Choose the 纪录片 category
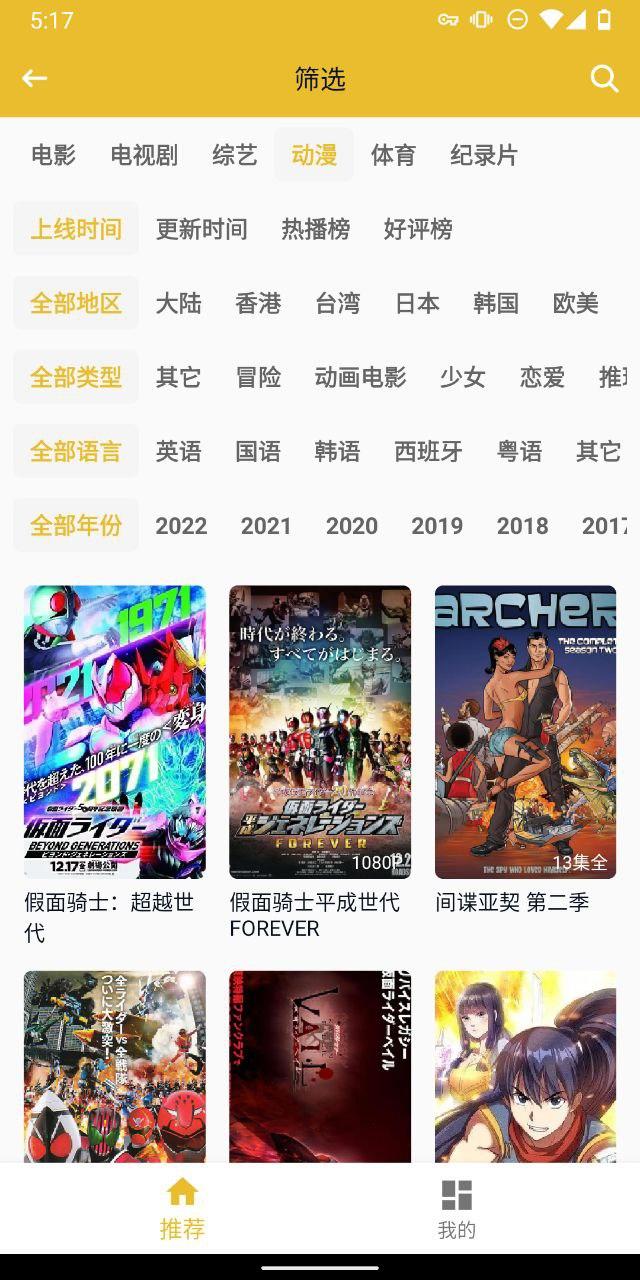 click(x=484, y=155)
